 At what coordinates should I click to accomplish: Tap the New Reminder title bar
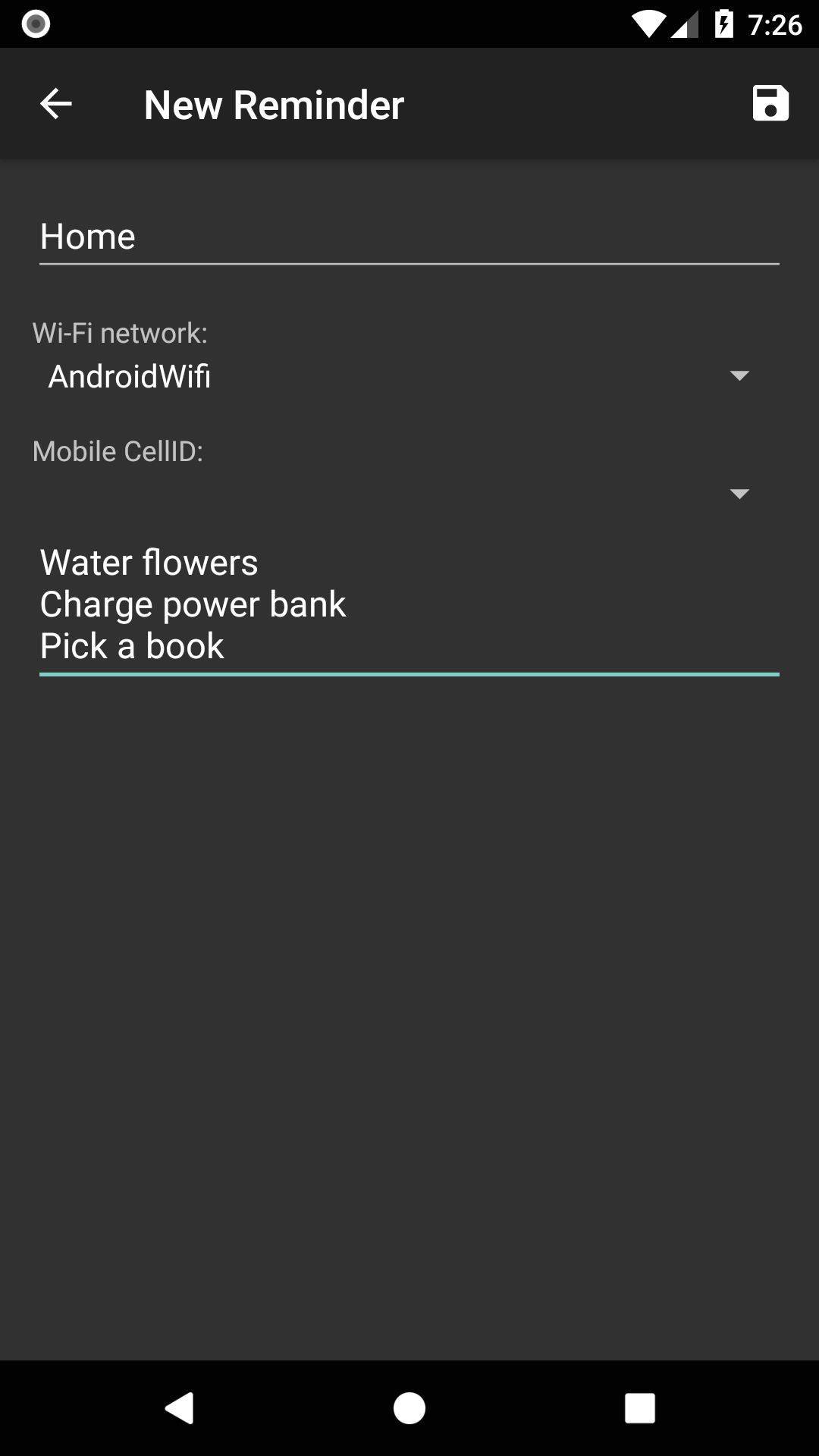[x=274, y=105]
